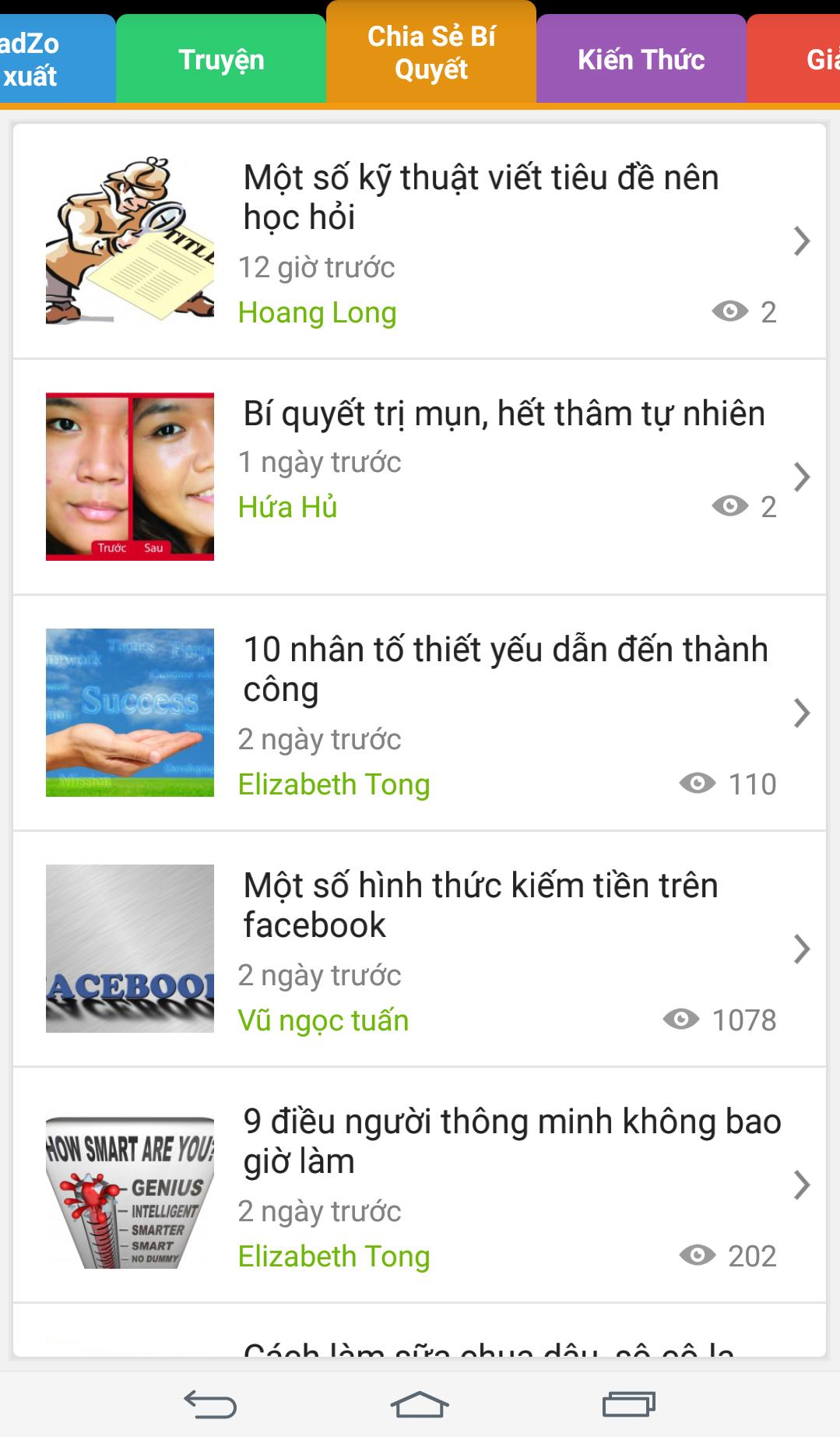Screen dimensions: 840x1437
Task: Open Bí quyết trị mụn article
Action: click(x=504, y=414)
